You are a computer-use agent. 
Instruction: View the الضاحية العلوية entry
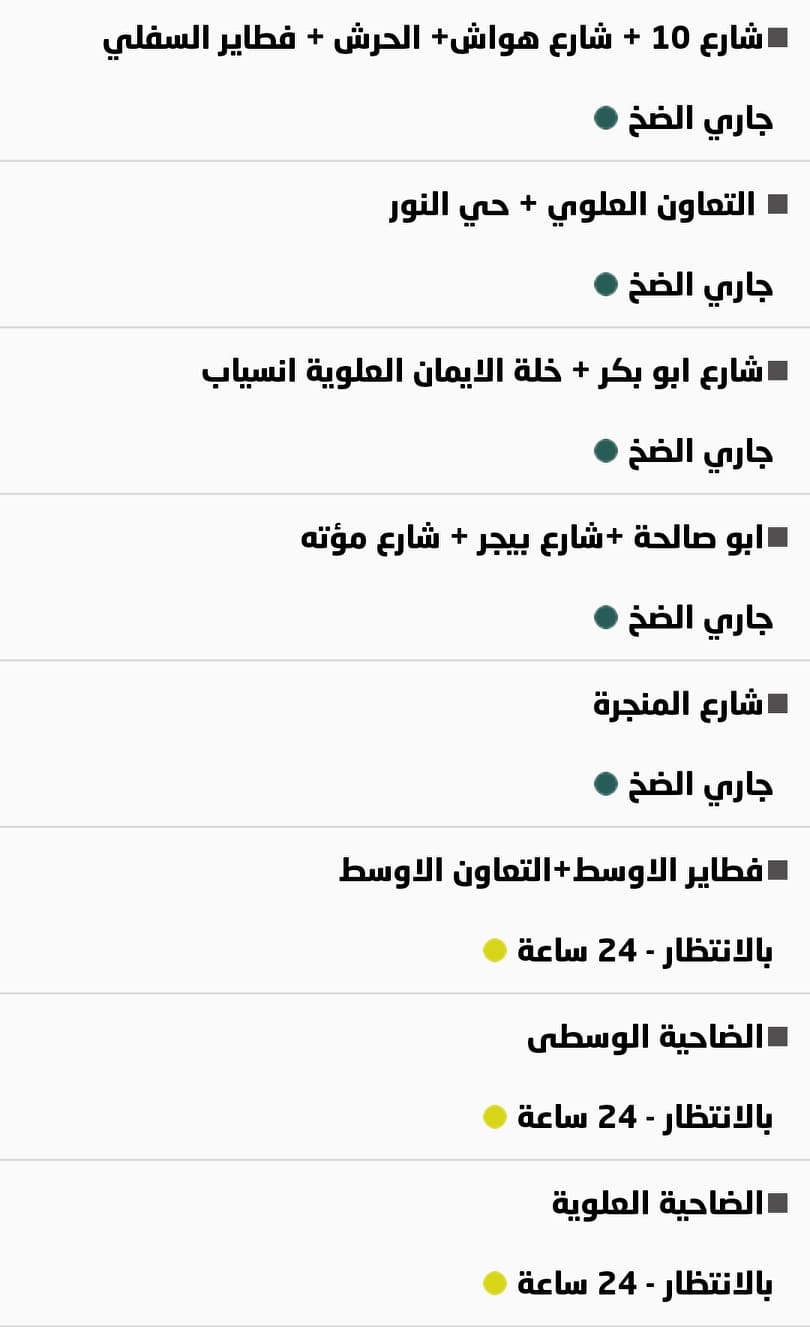tap(657, 1203)
